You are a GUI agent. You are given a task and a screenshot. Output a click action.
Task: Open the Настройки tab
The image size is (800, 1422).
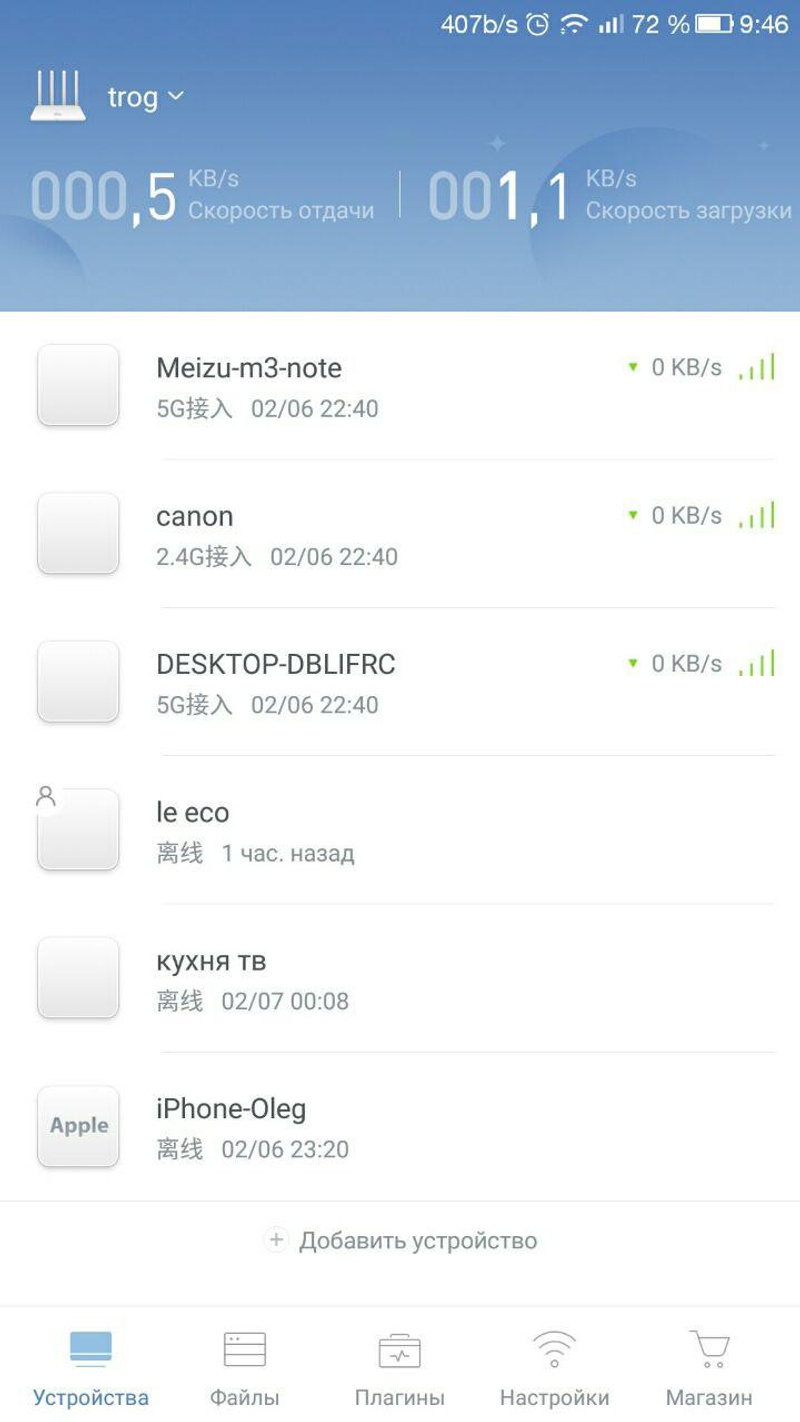[554, 1367]
